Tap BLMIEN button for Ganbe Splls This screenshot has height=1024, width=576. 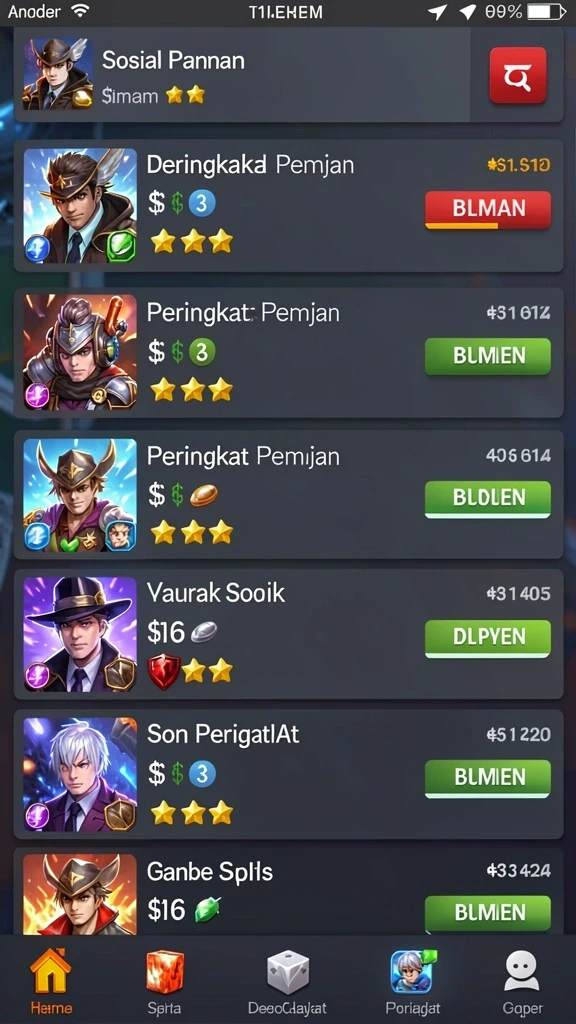[488, 913]
